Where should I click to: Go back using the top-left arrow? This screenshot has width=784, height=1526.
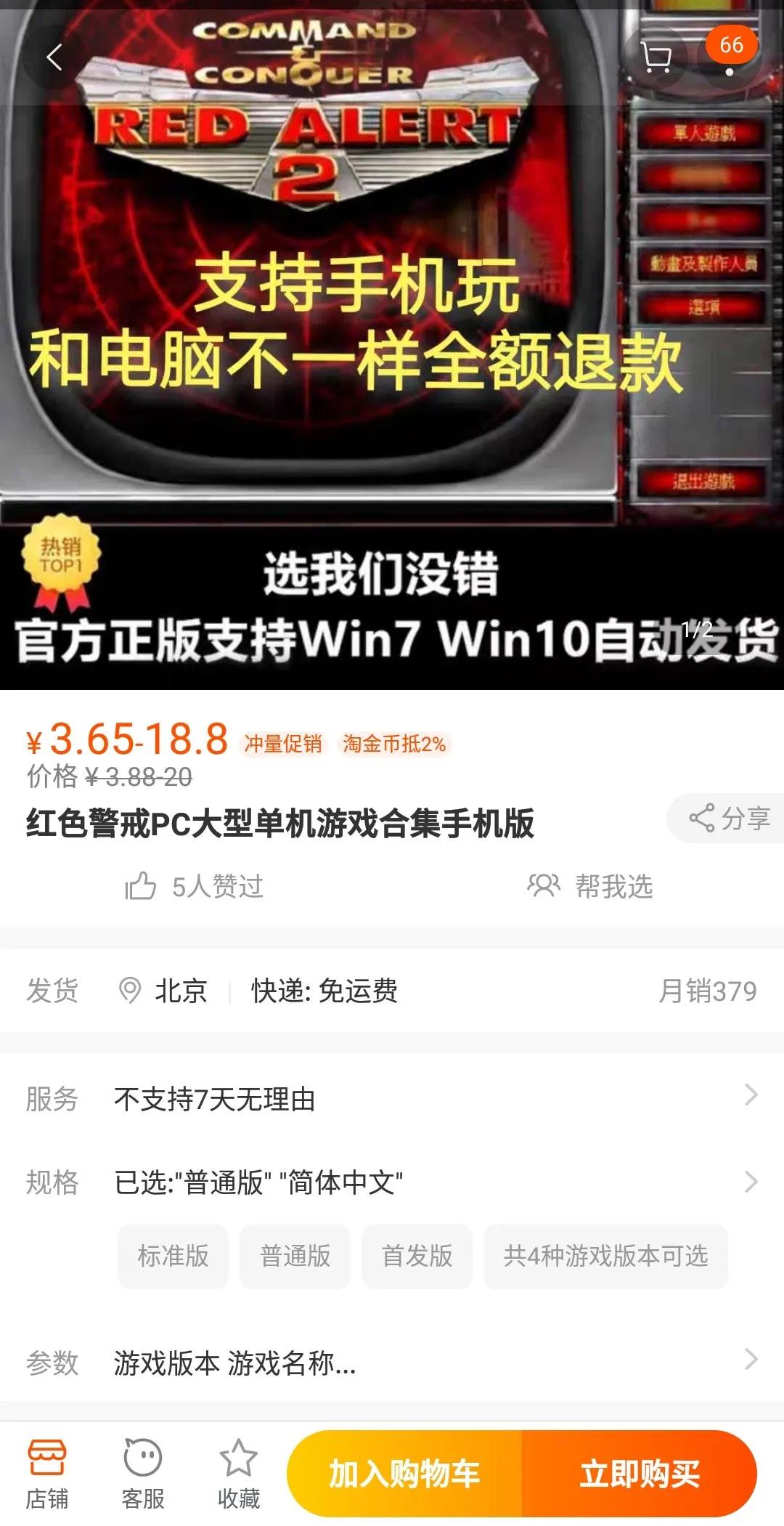(54, 57)
